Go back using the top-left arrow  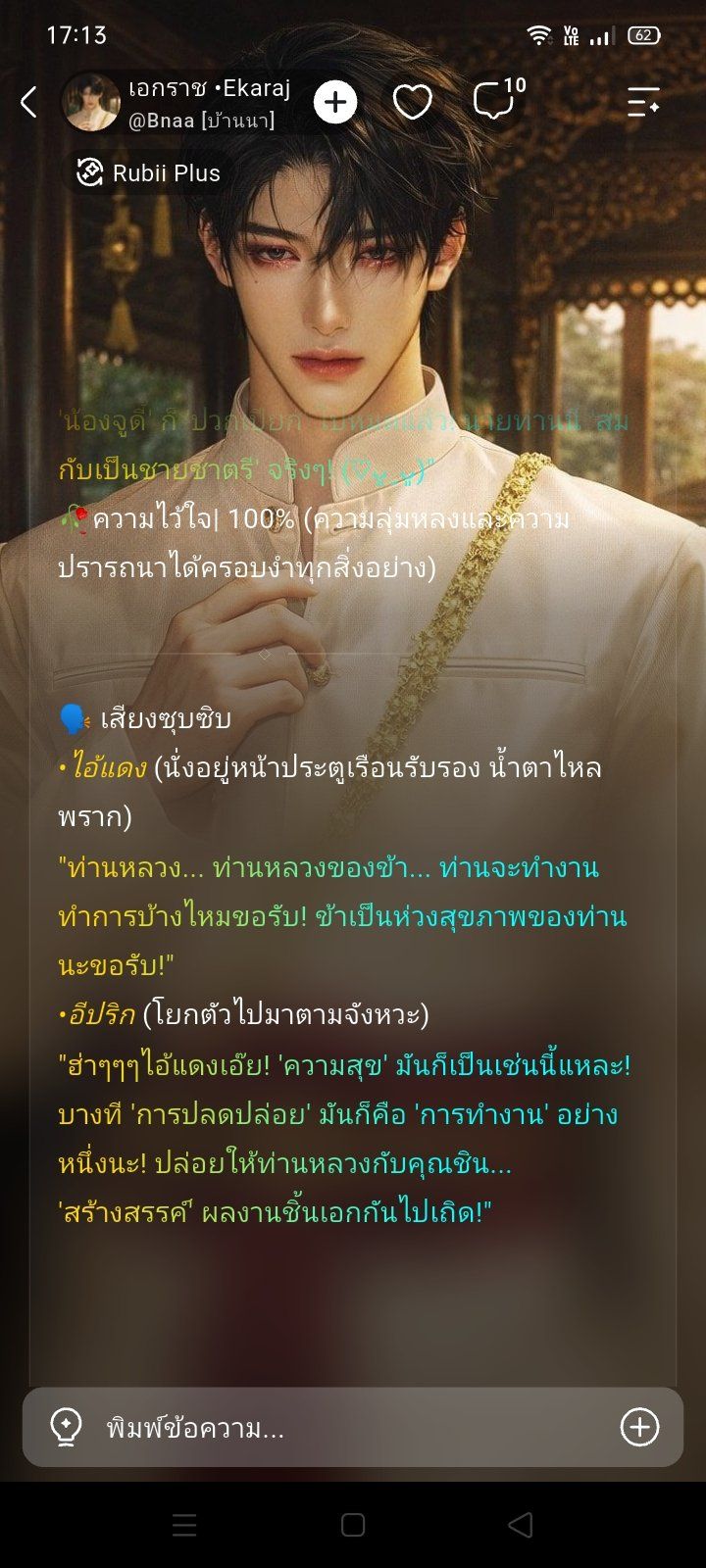(x=29, y=102)
